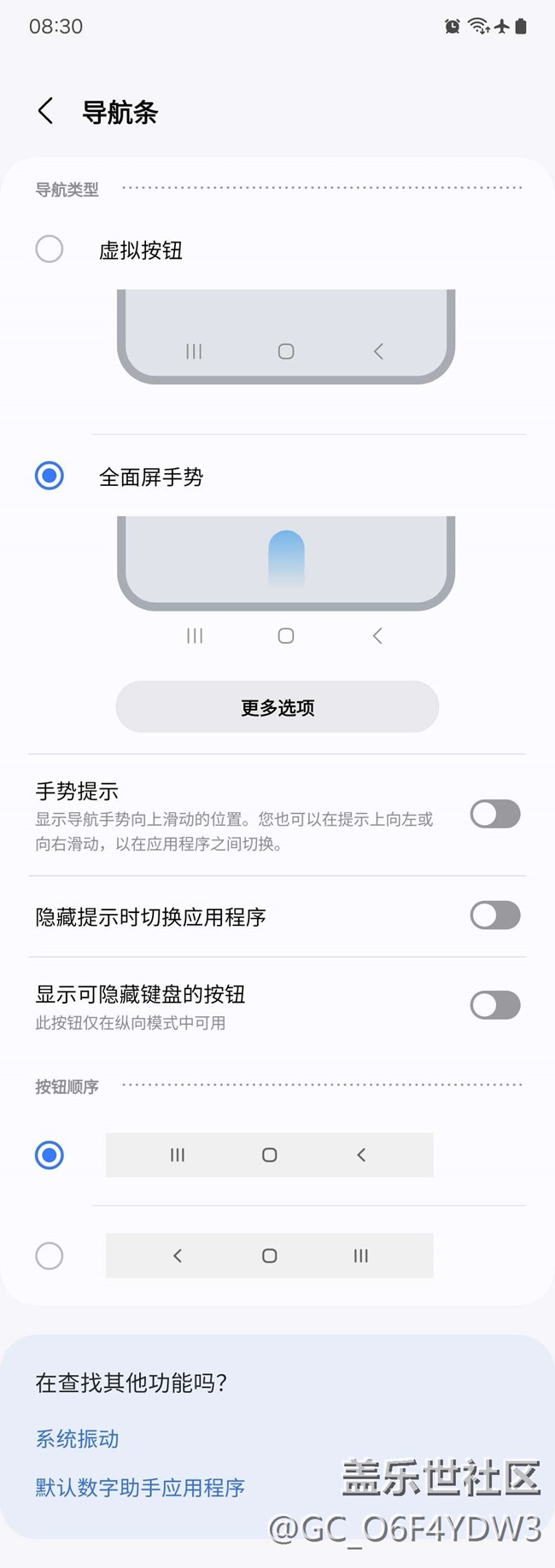Select the 虚拟按钮 navigation type
This screenshot has height=1568, width=555.
[x=50, y=249]
